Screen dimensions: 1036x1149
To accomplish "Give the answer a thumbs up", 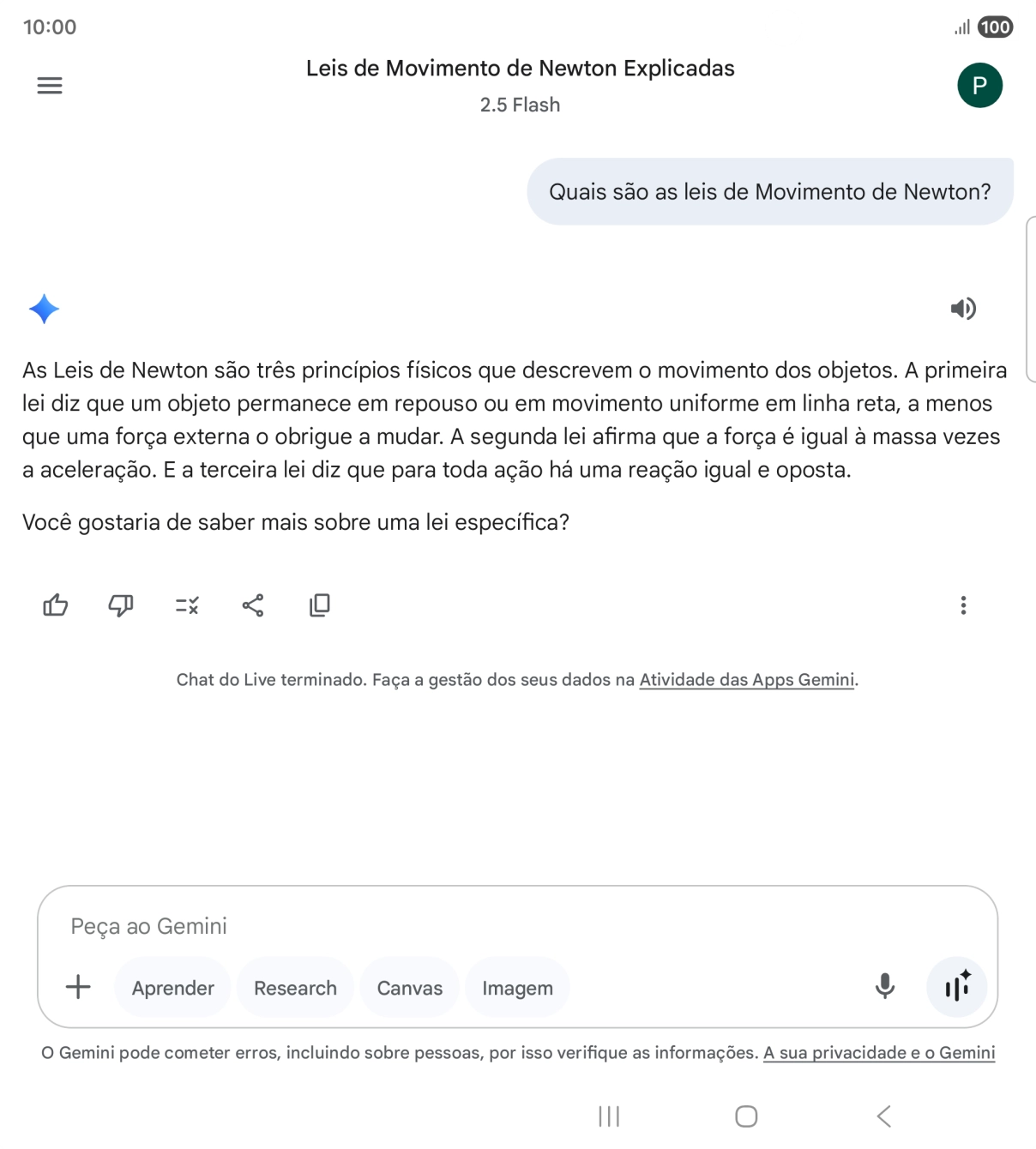I will 54,605.
